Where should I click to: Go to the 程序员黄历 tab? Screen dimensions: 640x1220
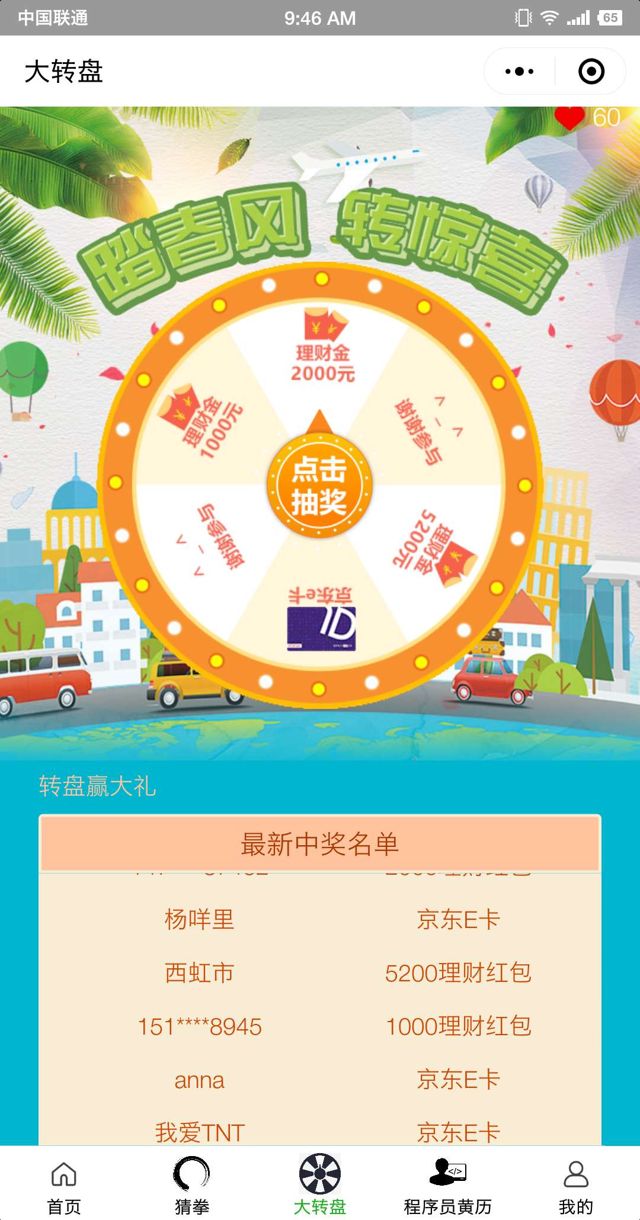(447, 1185)
